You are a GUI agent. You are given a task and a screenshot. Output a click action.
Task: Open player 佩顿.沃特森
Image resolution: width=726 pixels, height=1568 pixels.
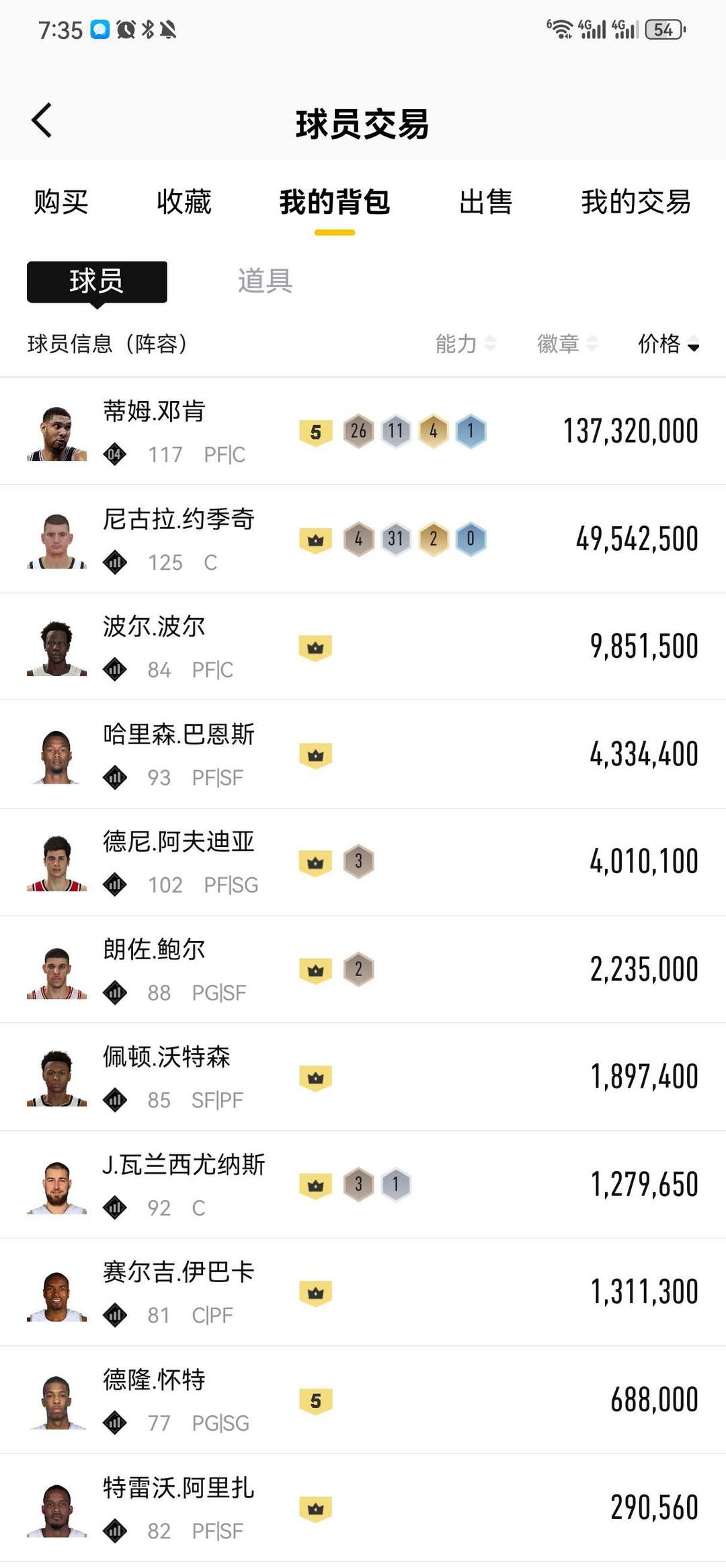coord(363,1077)
